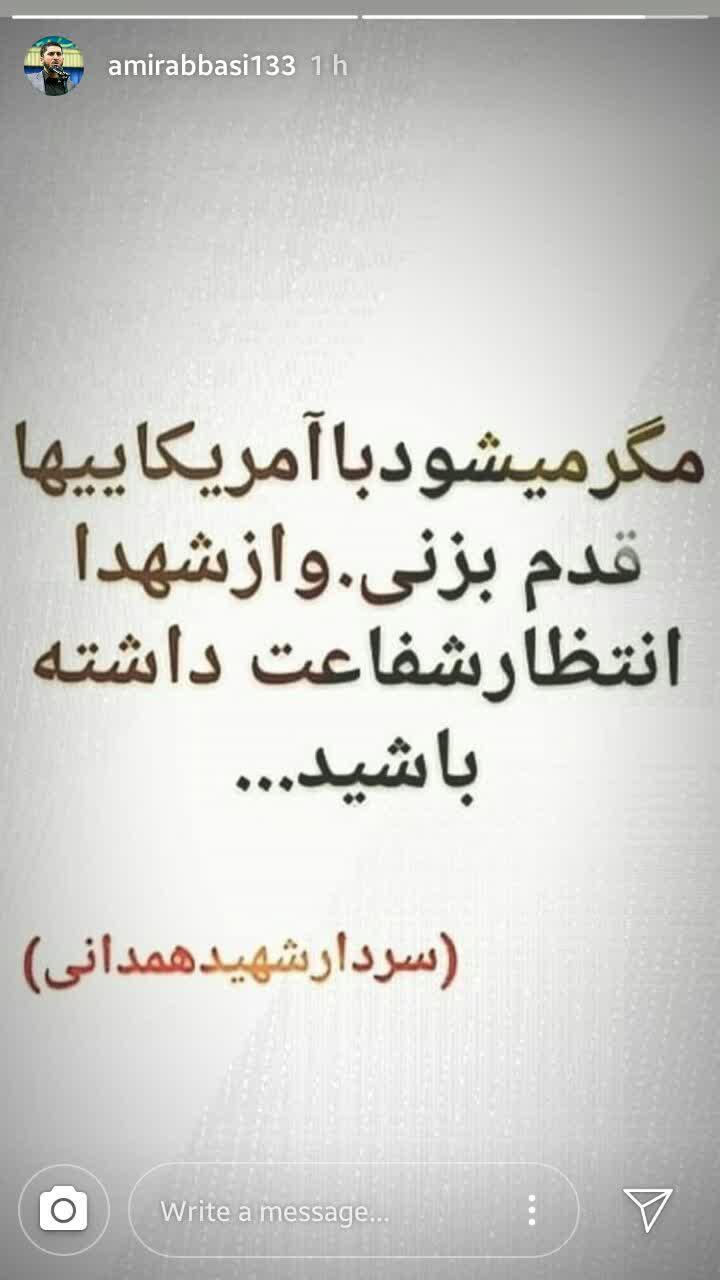Open the three-dot story options menu

(x=532, y=1212)
